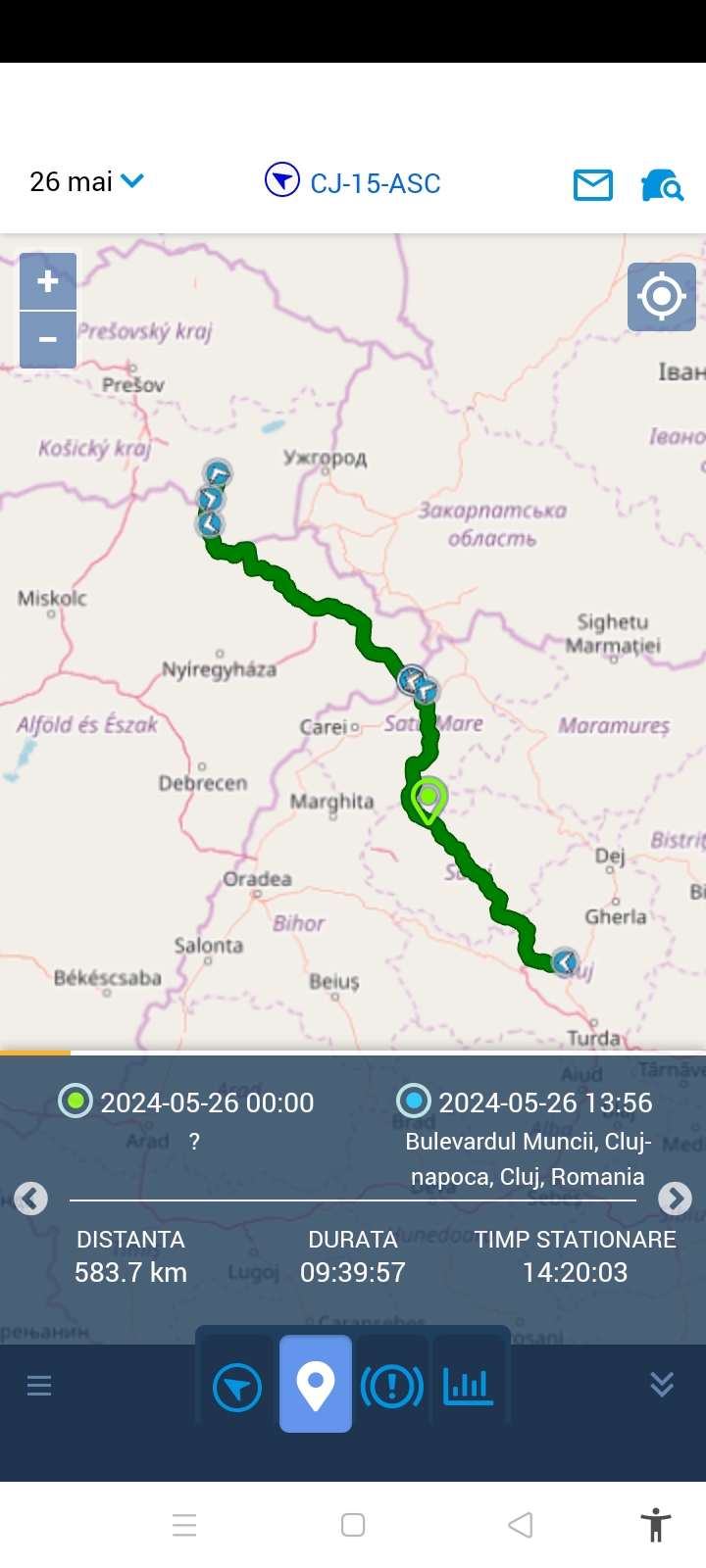Zoom in on the map
Viewport: 706px width, 1568px height.
[x=47, y=282]
